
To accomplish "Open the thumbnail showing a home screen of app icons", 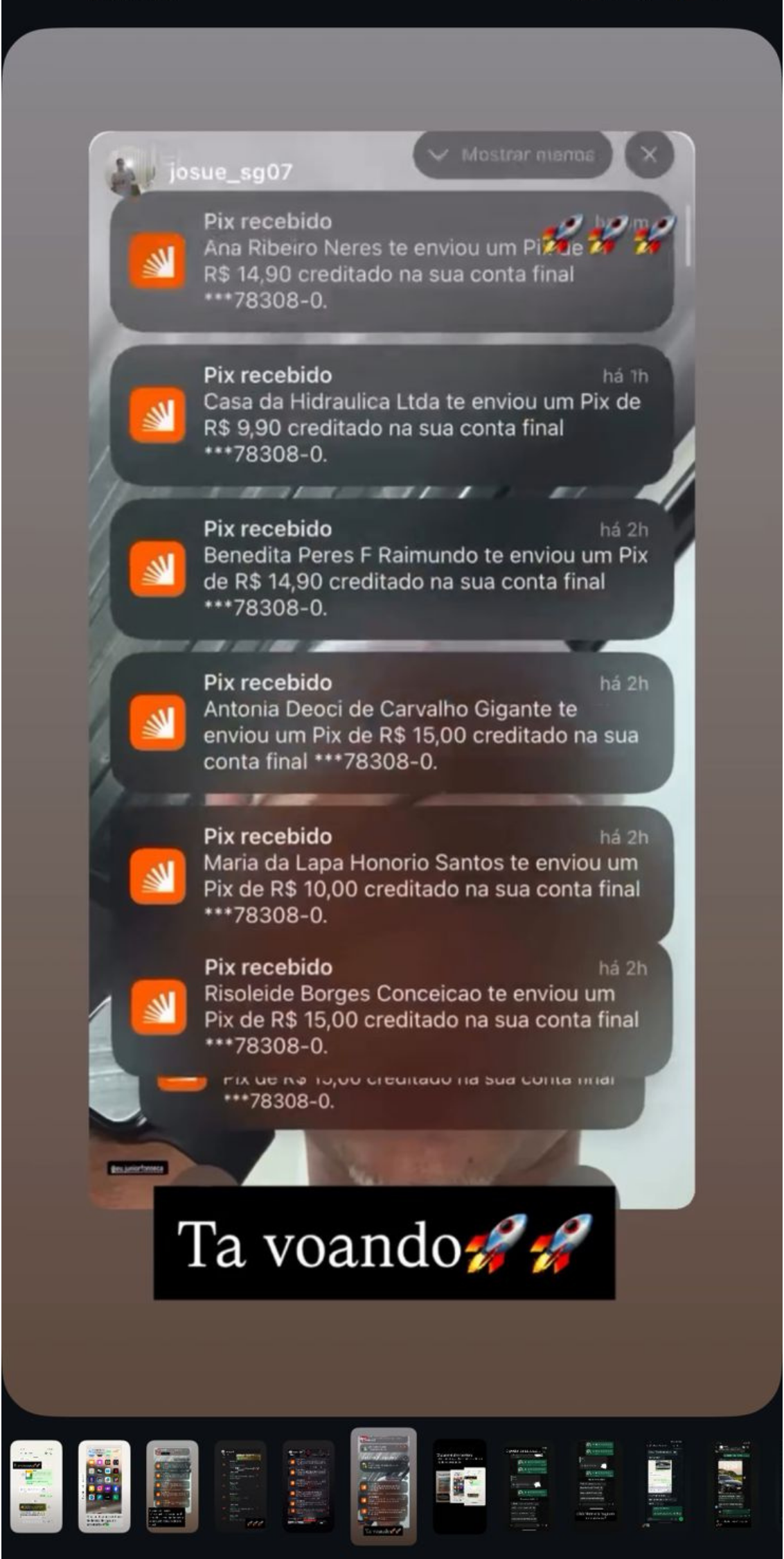I will tap(104, 1486).
